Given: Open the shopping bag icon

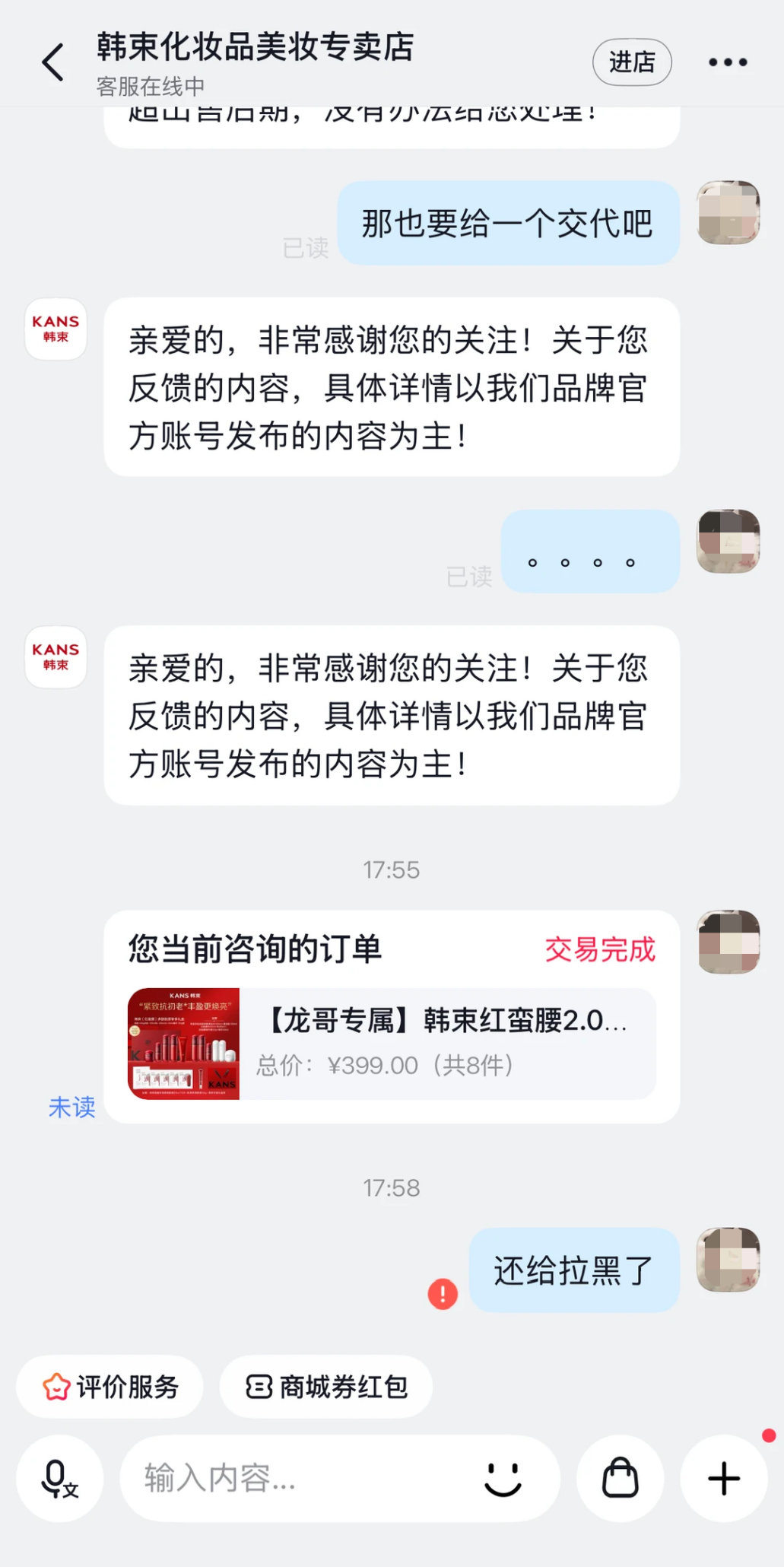Looking at the screenshot, I should (x=621, y=1478).
